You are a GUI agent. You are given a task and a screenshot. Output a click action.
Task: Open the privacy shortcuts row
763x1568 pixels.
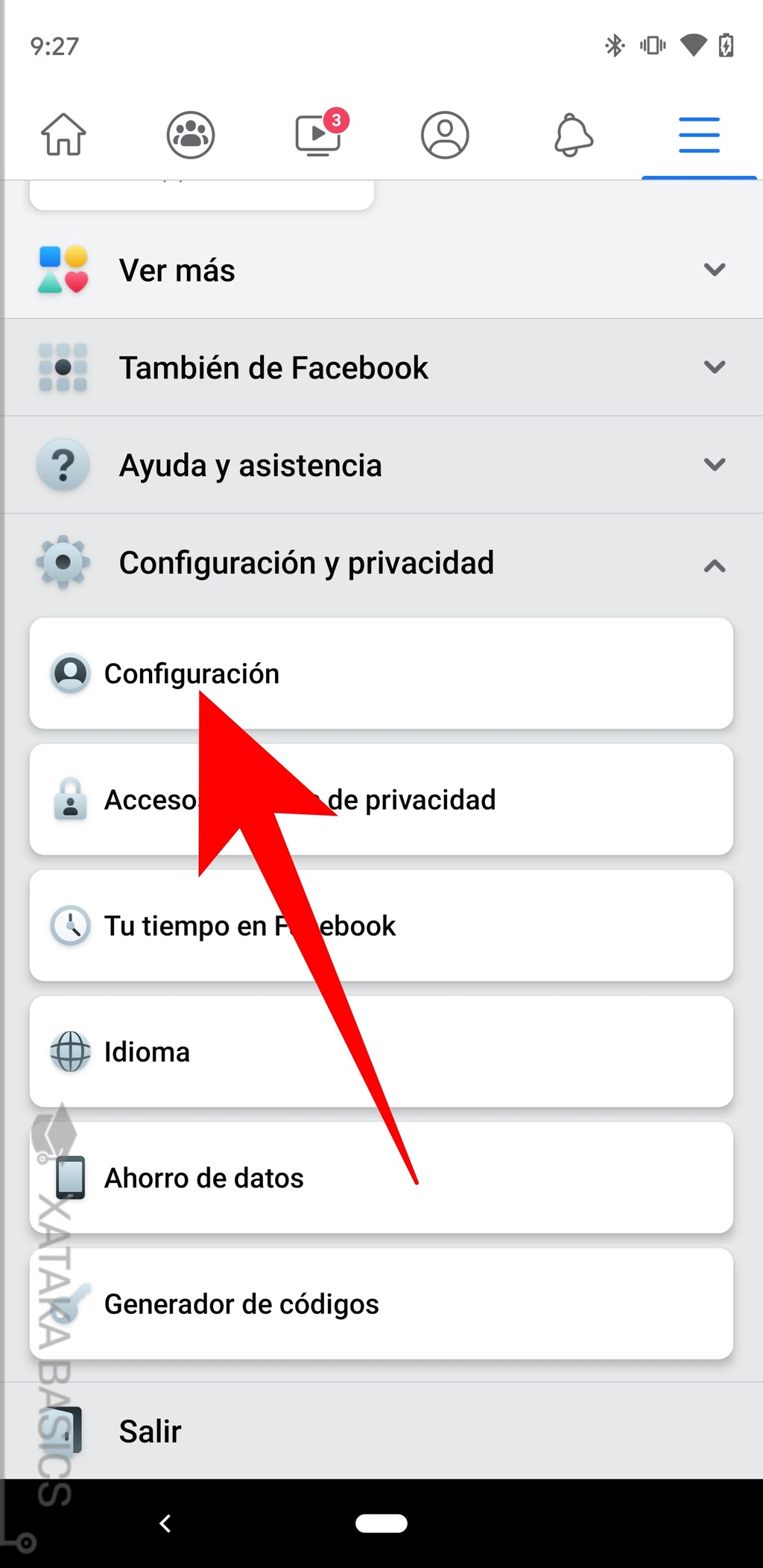tap(381, 799)
